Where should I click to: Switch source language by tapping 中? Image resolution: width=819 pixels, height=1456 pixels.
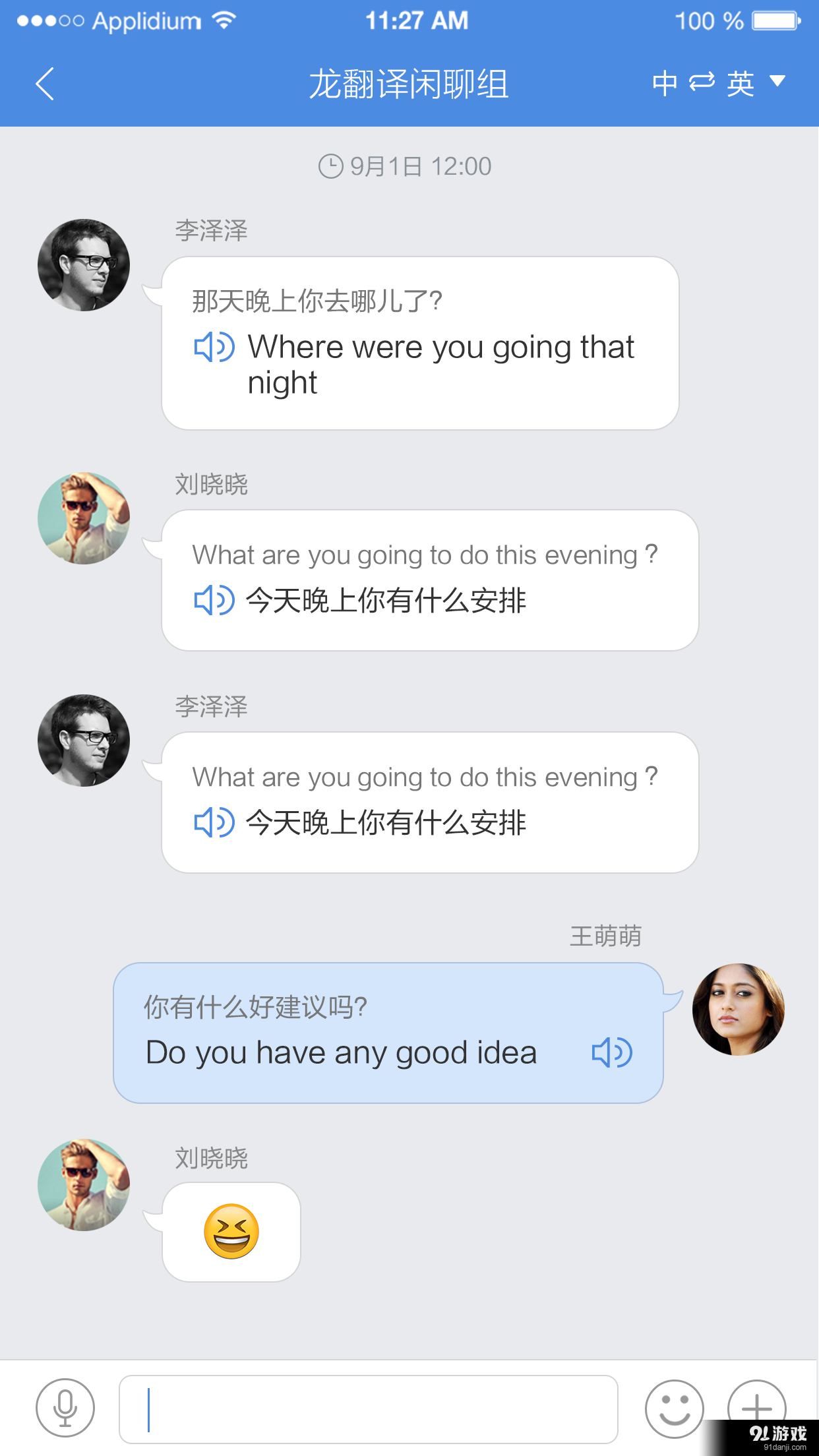click(664, 83)
